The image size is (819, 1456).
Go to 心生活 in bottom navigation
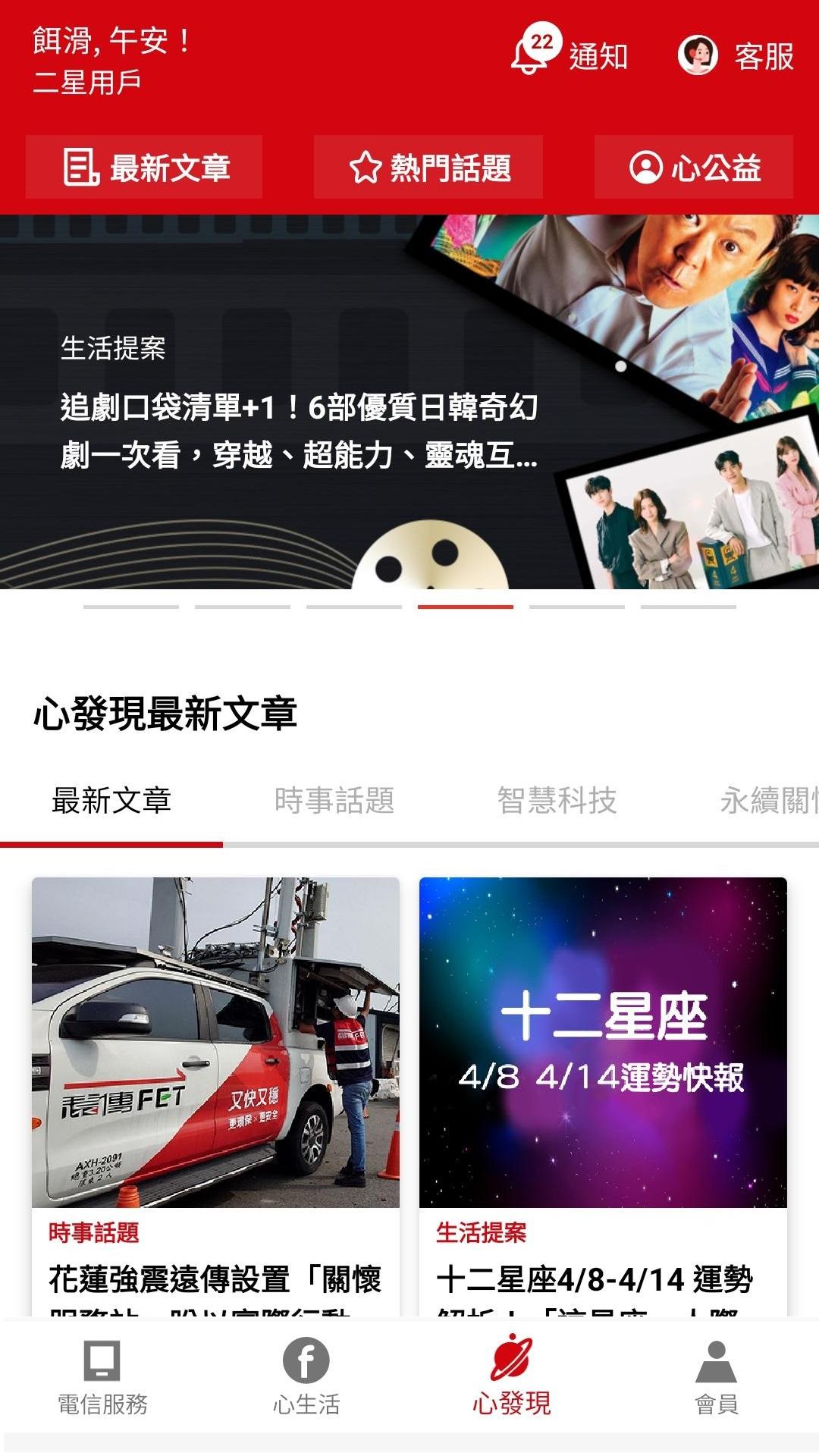tap(306, 1376)
